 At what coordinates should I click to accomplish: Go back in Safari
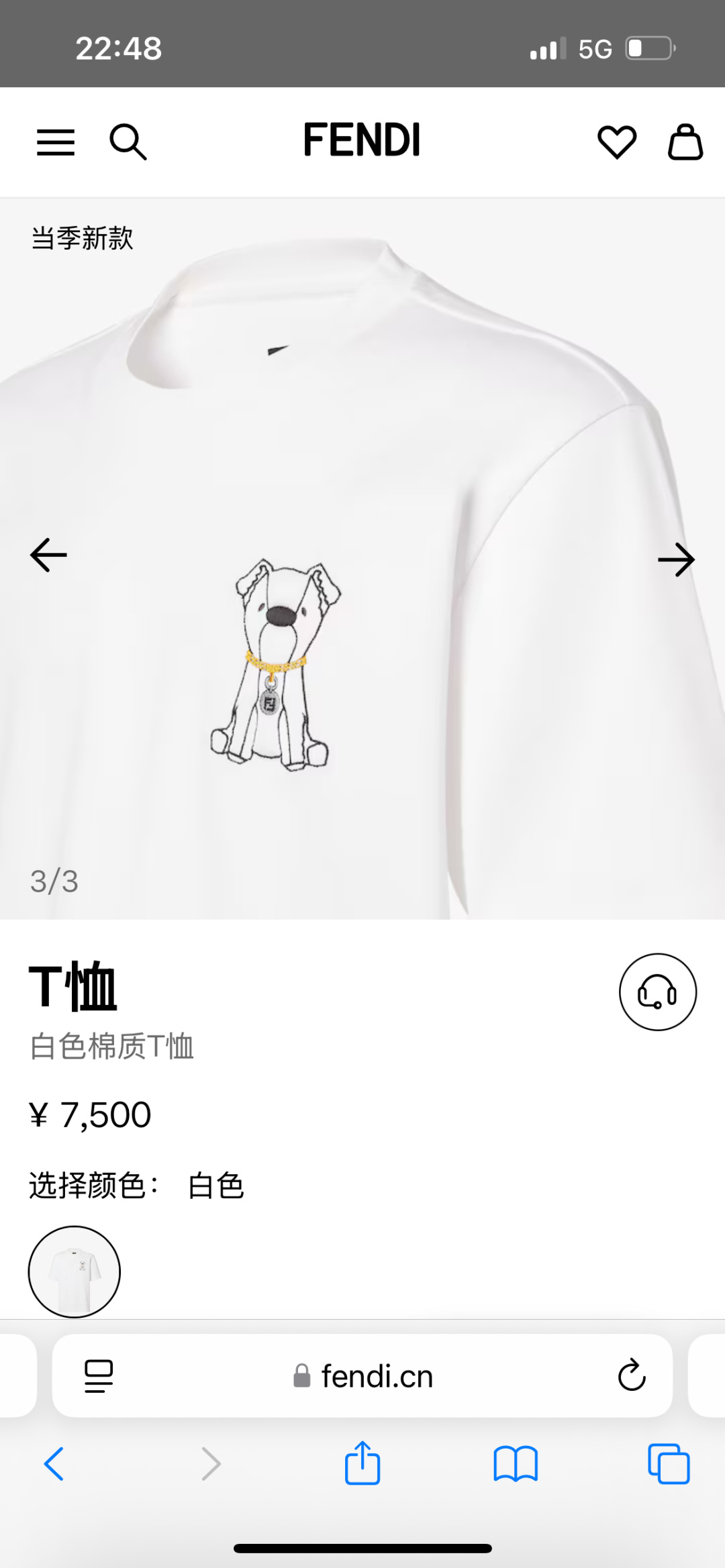tap(54, 1463)
